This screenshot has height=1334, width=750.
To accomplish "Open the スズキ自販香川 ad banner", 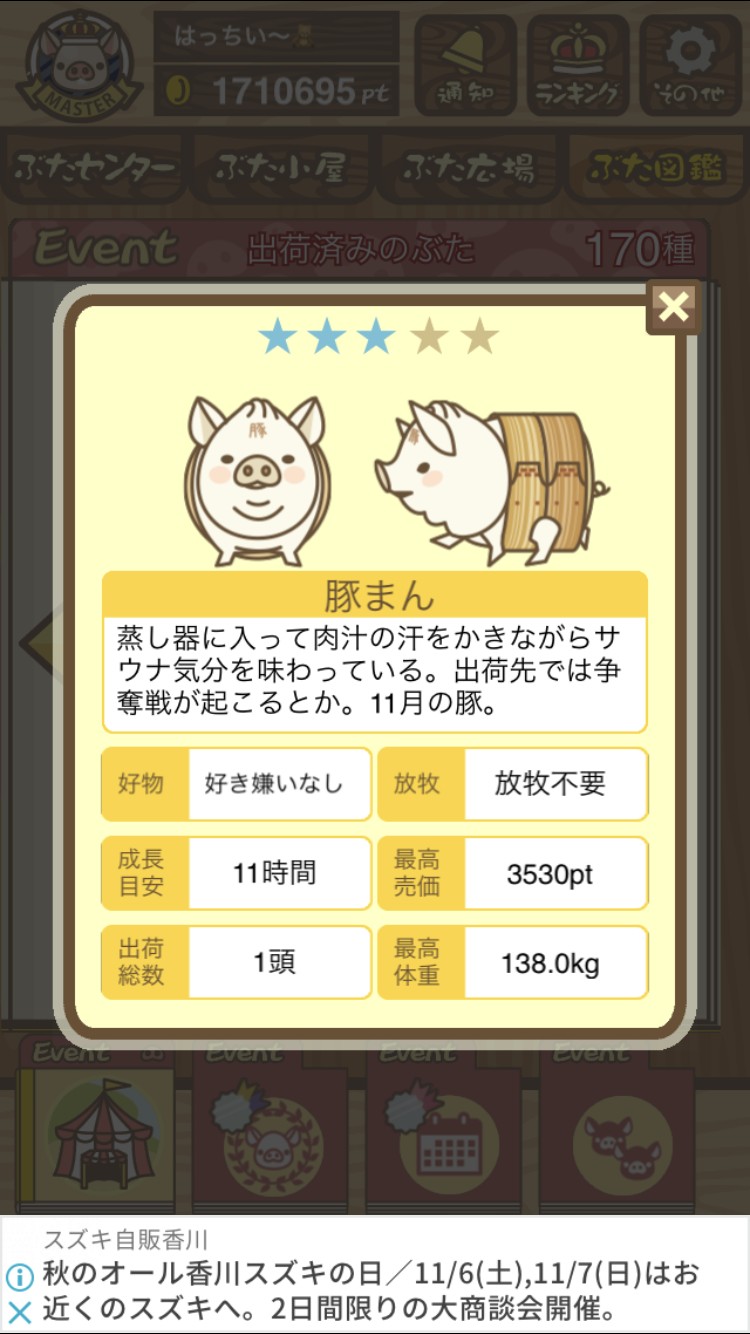I will tap(375, 1275).
